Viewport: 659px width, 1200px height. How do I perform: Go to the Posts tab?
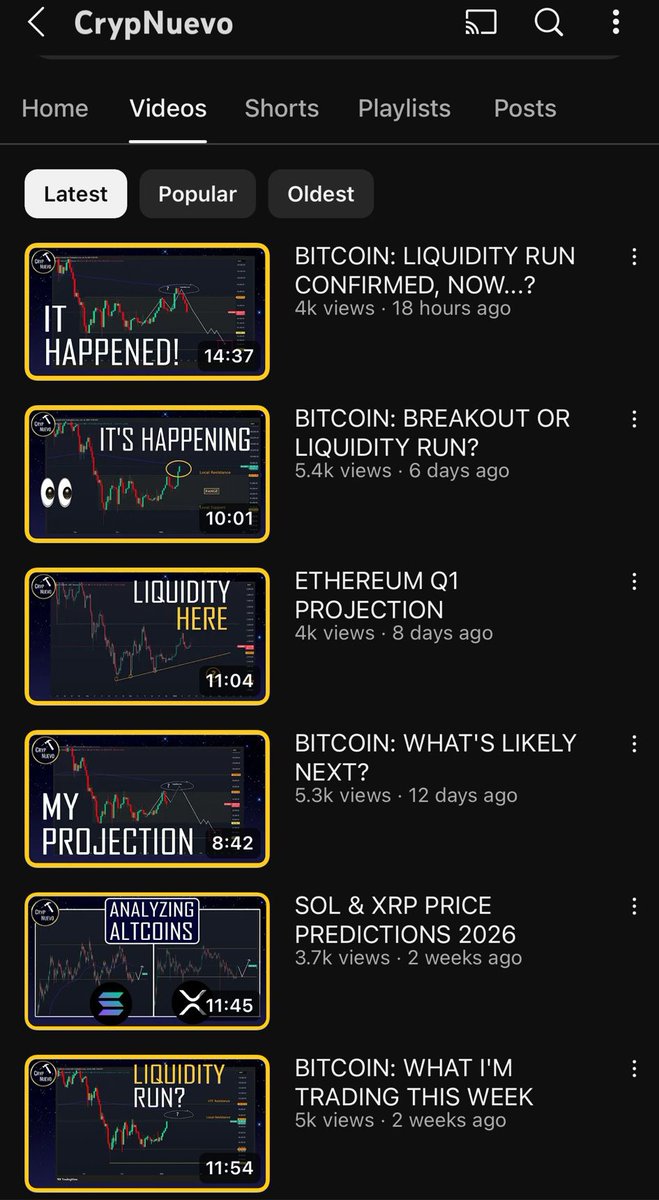click(525, 109)
